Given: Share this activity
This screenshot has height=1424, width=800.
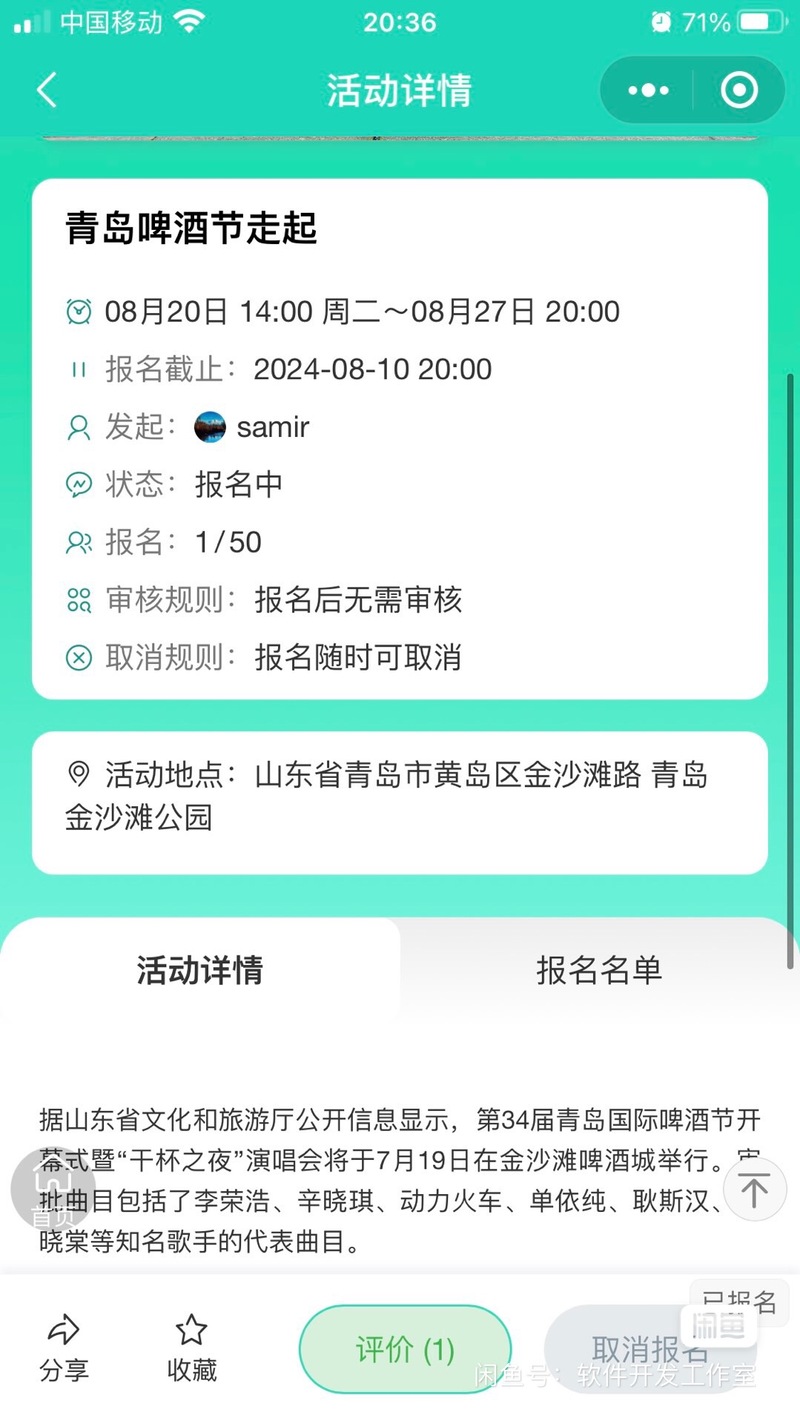Looking at the screenshot, I should pyautogui.click(x=64, y=1349).
